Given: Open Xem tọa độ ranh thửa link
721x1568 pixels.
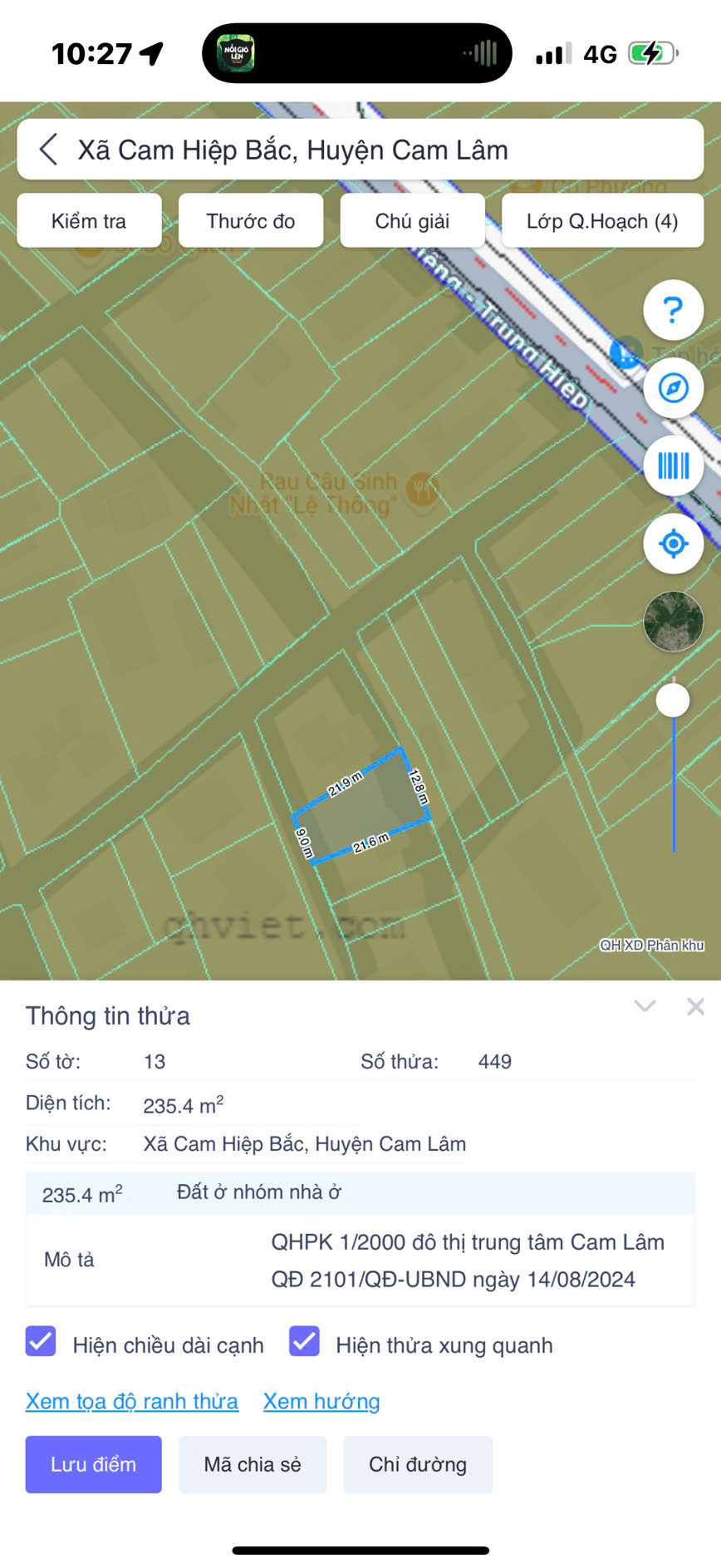Looking at the screenshot, I should (132, 1401).
